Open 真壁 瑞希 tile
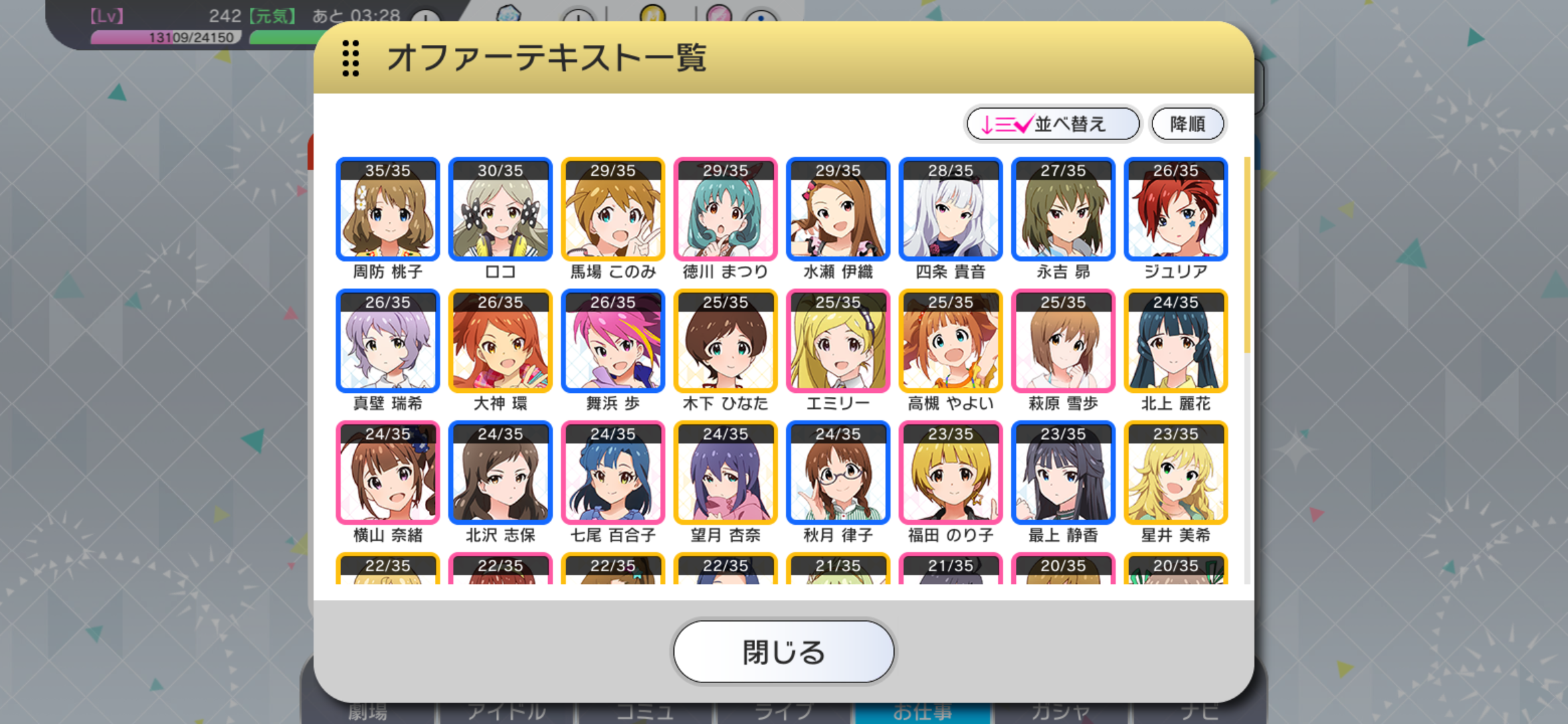The height and width of the screenshot is (724, 1568). tap(388, 342)
